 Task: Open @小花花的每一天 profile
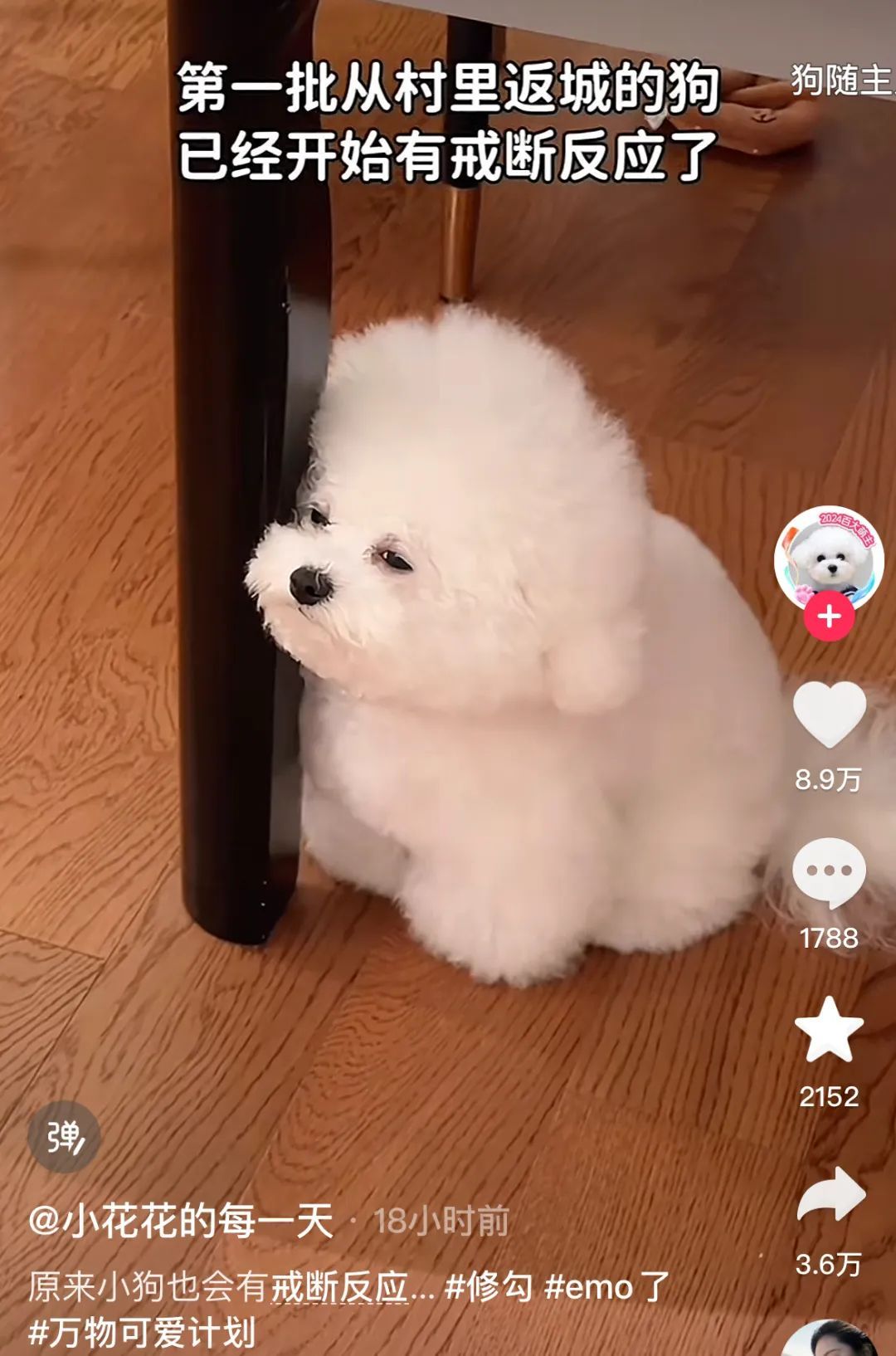(181, 1222)
